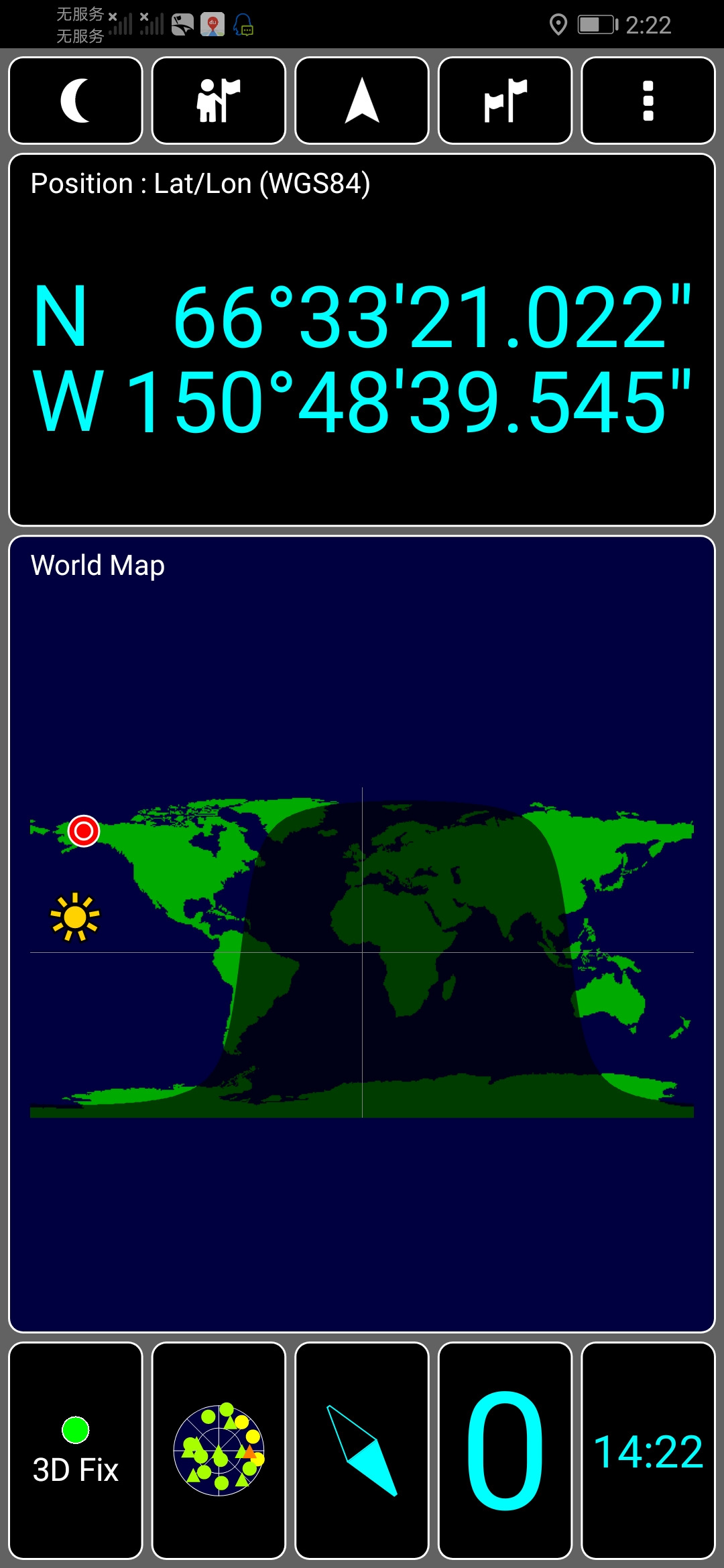This screenshot has width=724, height=1568.
Task: Toggle night mode with the moon icon
Action: pos(76,101)
